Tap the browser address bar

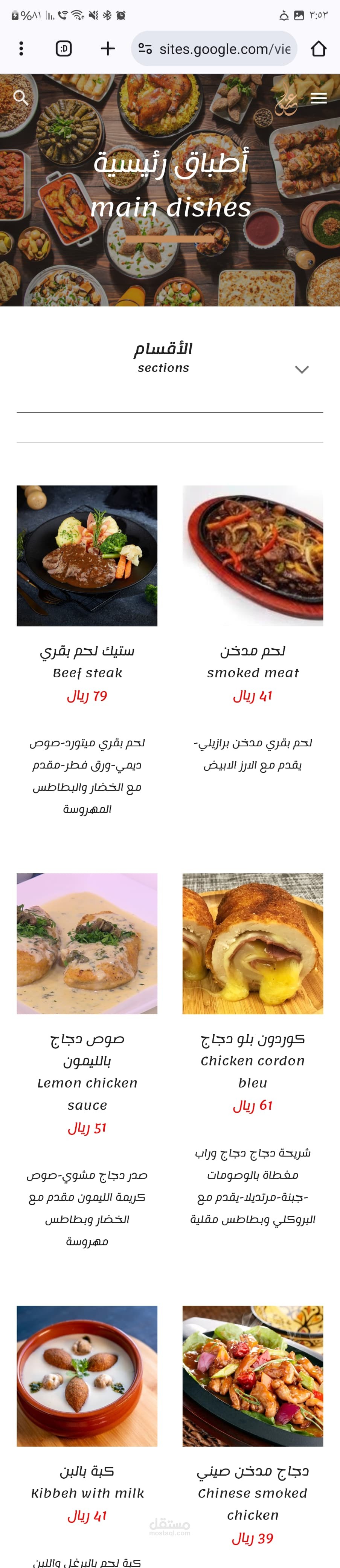click(x=214, y=49)
